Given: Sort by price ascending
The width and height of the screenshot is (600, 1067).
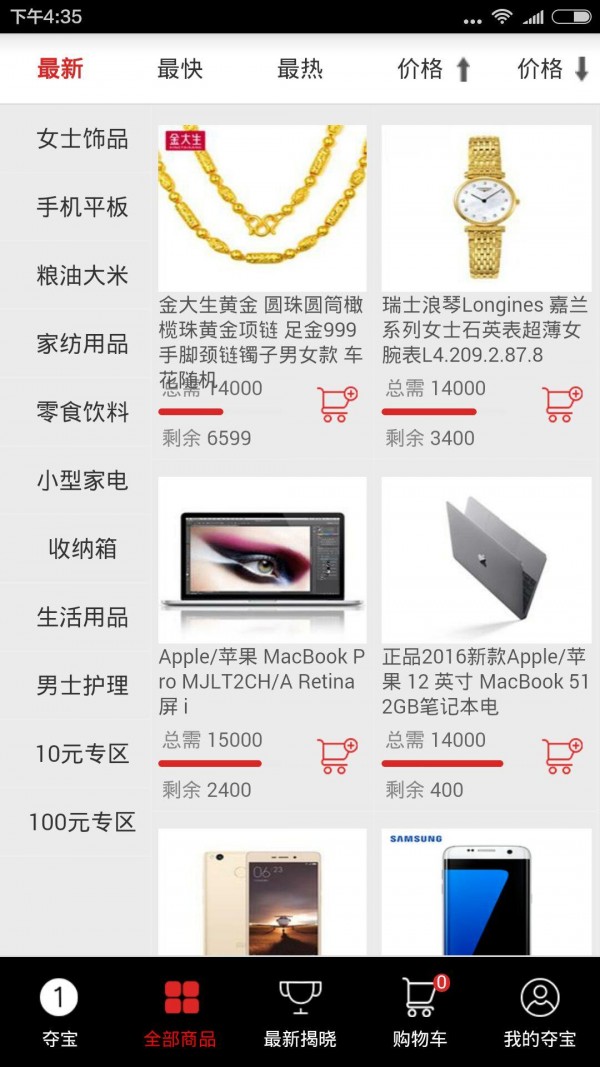Looking at the screenshot, I should 433,69.
